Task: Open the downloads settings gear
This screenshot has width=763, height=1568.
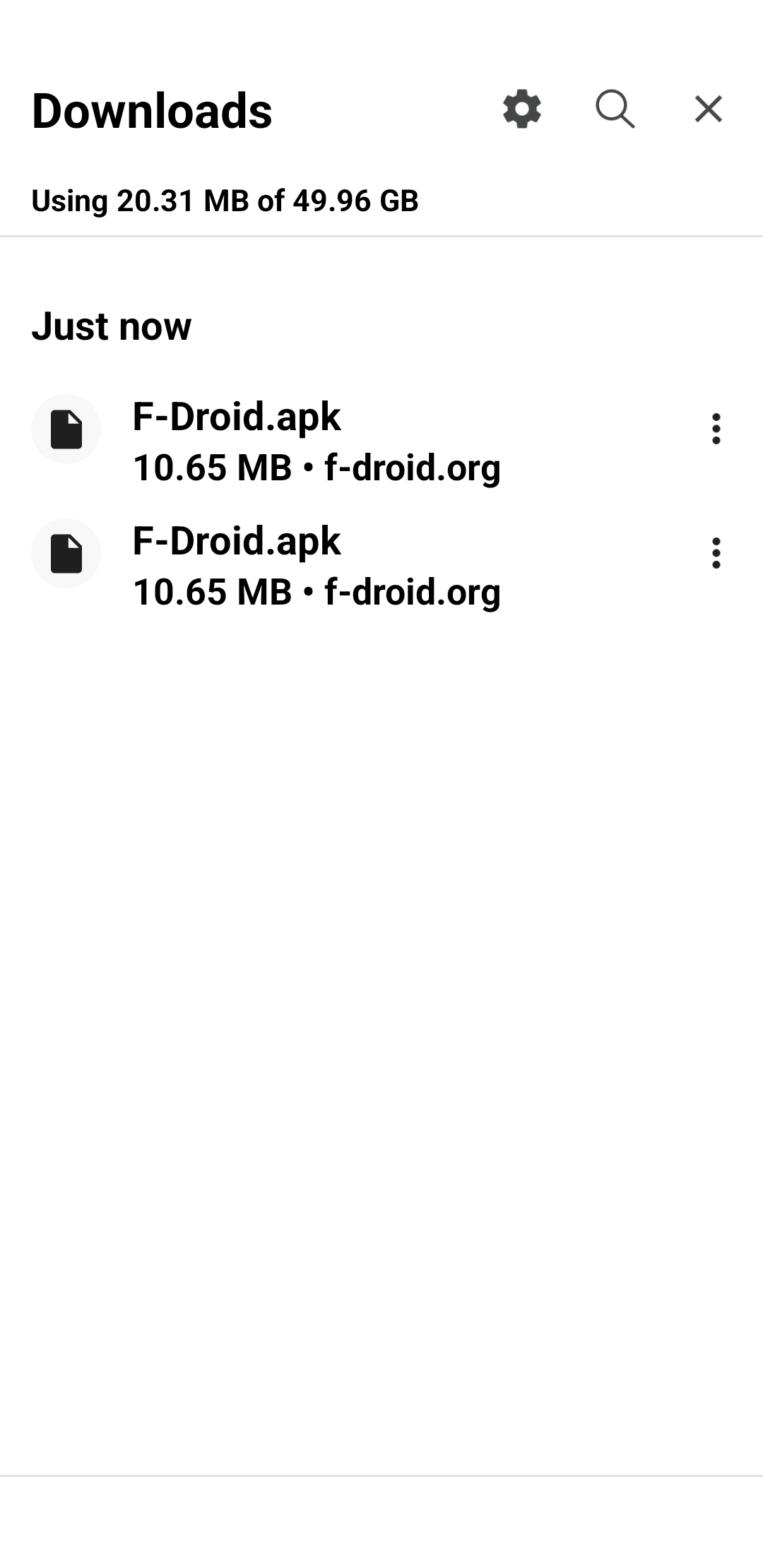Action: 522,109
